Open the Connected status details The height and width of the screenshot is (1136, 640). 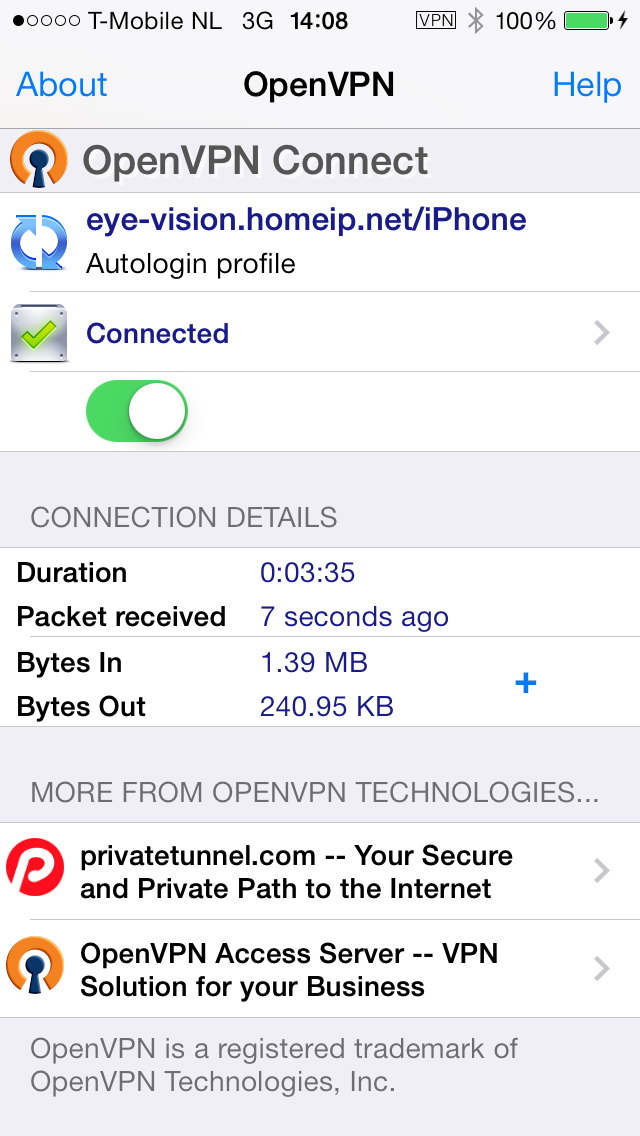[320, 333]
